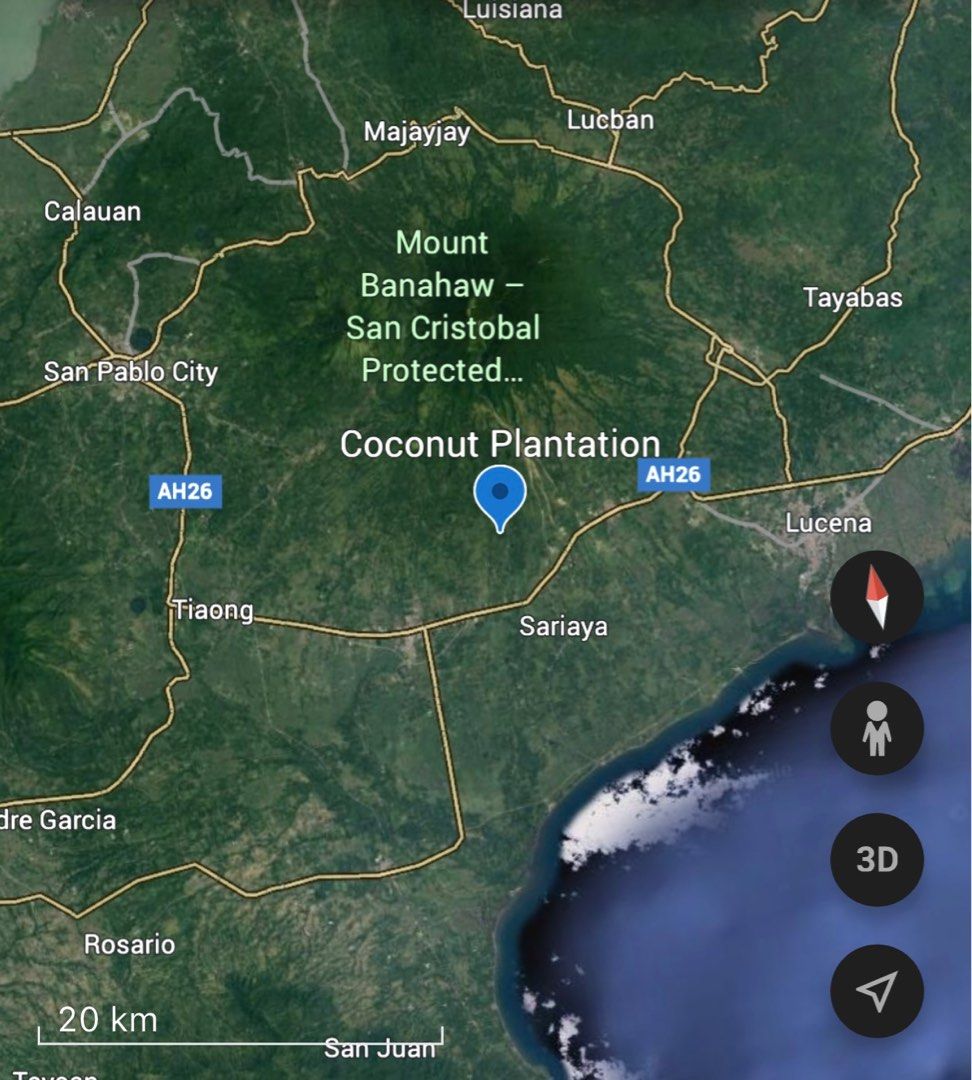
Task: Select the Pegman for Street View
Action: [877, 727]
